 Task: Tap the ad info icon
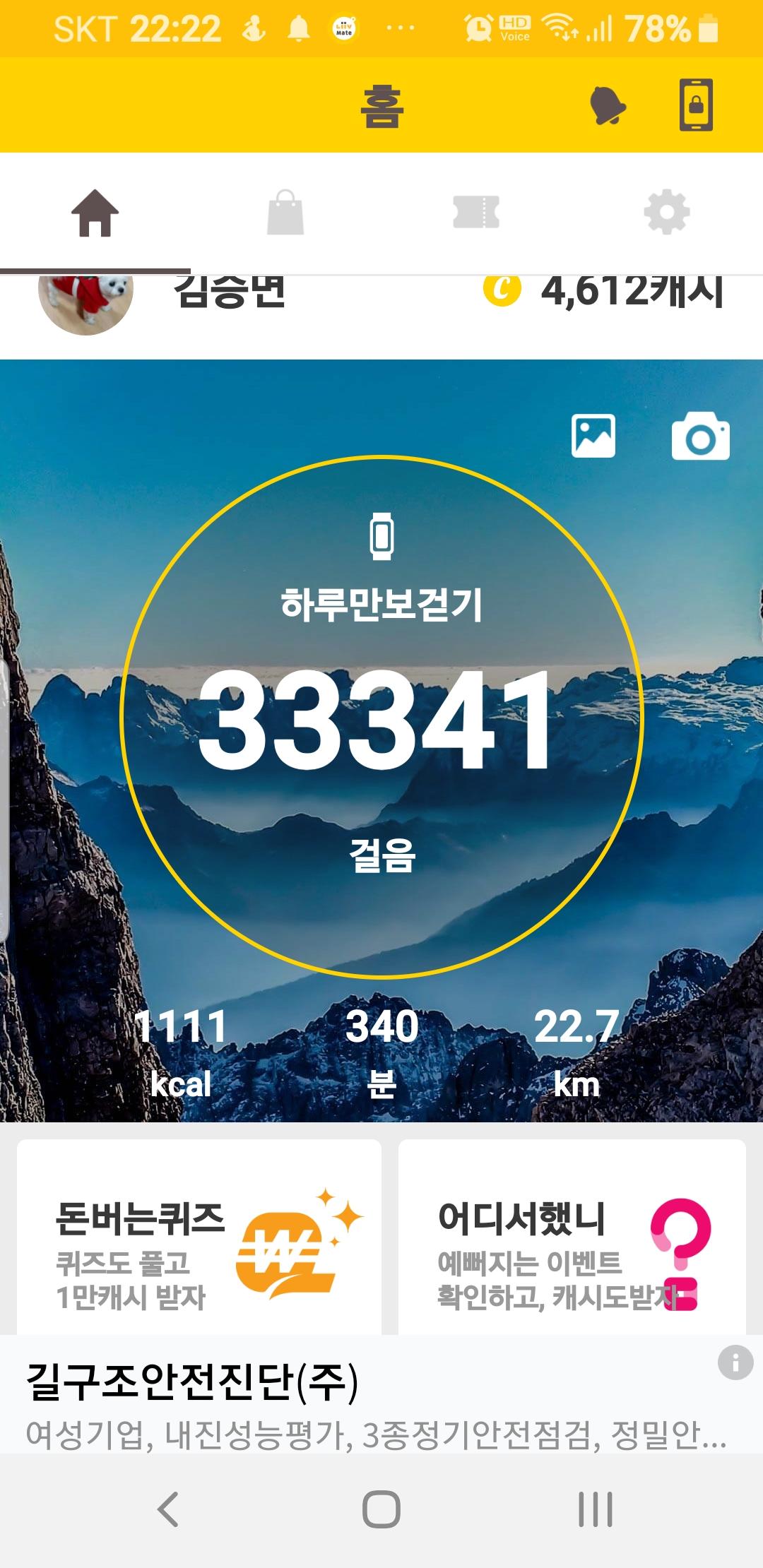[735, 1362]
